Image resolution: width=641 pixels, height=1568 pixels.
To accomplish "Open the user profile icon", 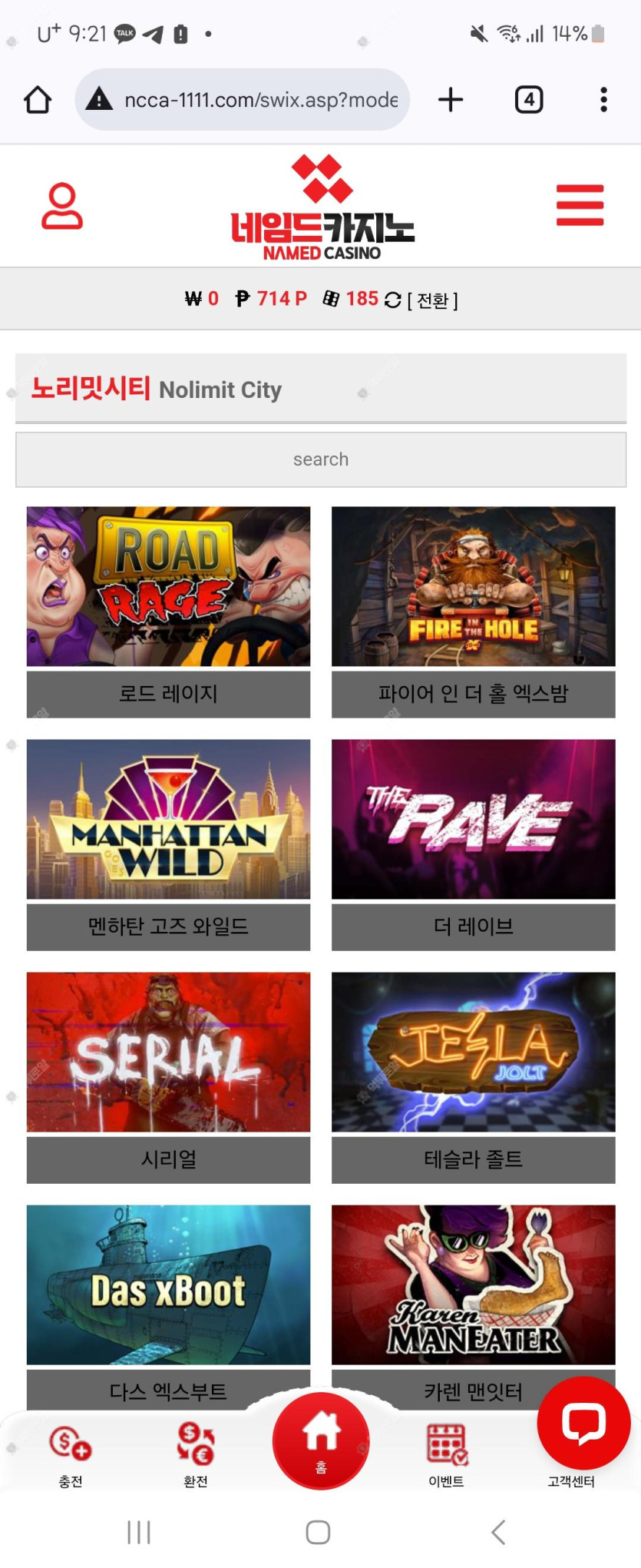I will (x=62, y=206).
